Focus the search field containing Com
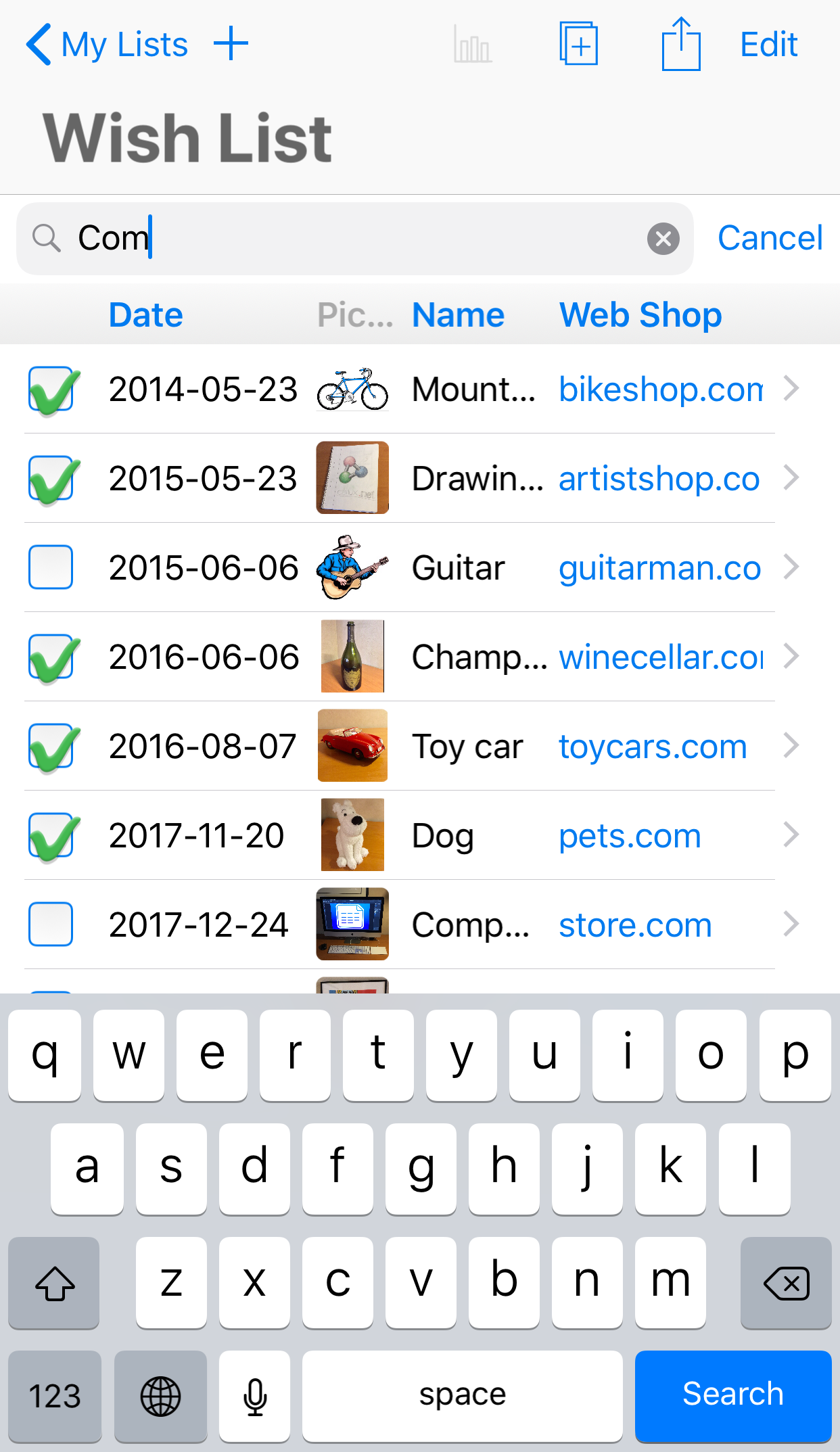 tap(352, 239)
